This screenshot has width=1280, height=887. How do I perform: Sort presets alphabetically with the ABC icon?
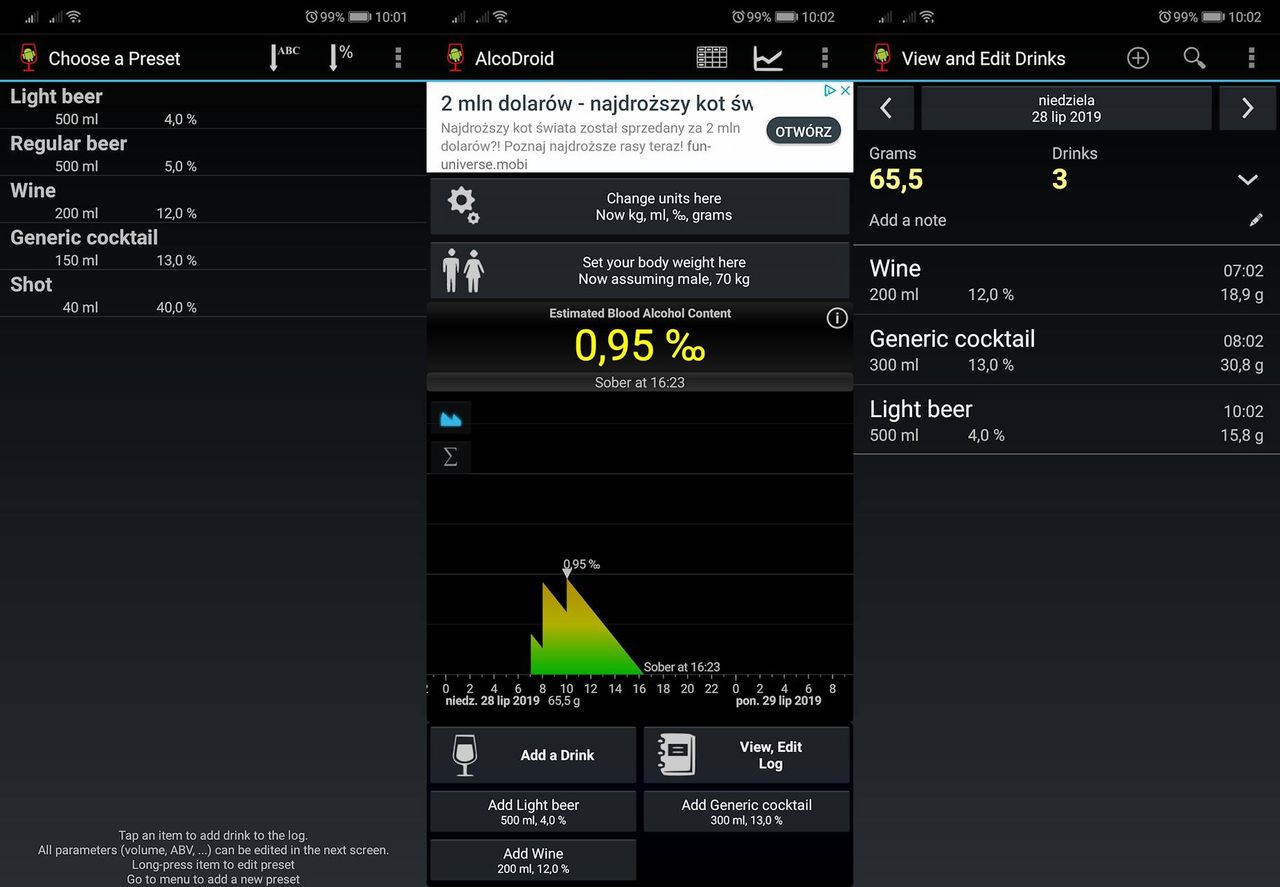pyautogui.click(x=284, y=57)
